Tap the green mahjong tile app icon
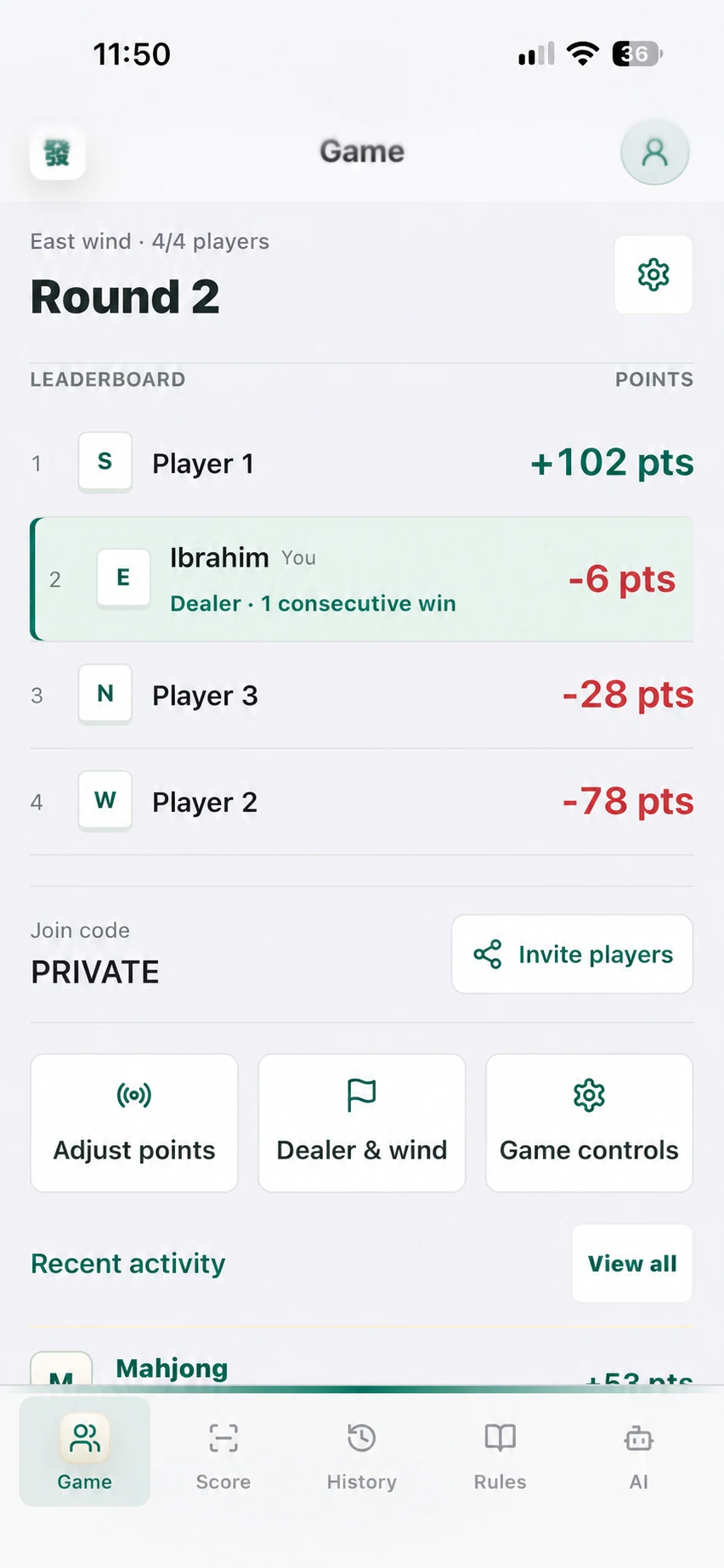The height and width of the screenshot is (1568, 724). click(57, 153)
